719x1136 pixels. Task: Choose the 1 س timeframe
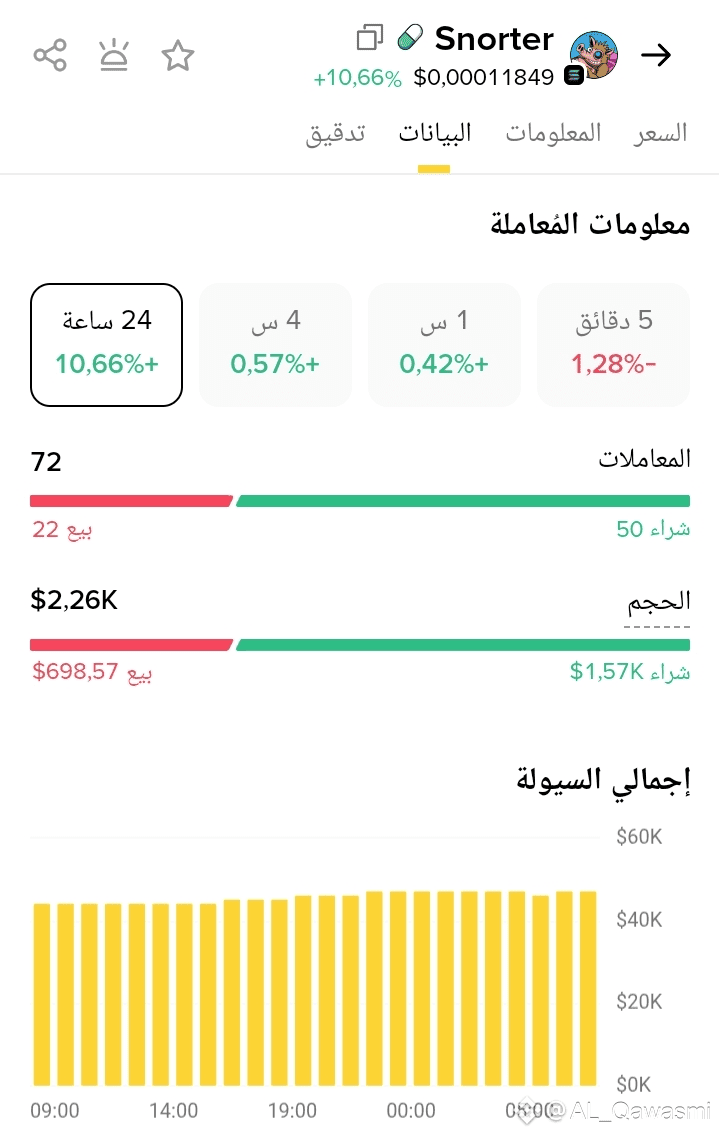point(444,344)
